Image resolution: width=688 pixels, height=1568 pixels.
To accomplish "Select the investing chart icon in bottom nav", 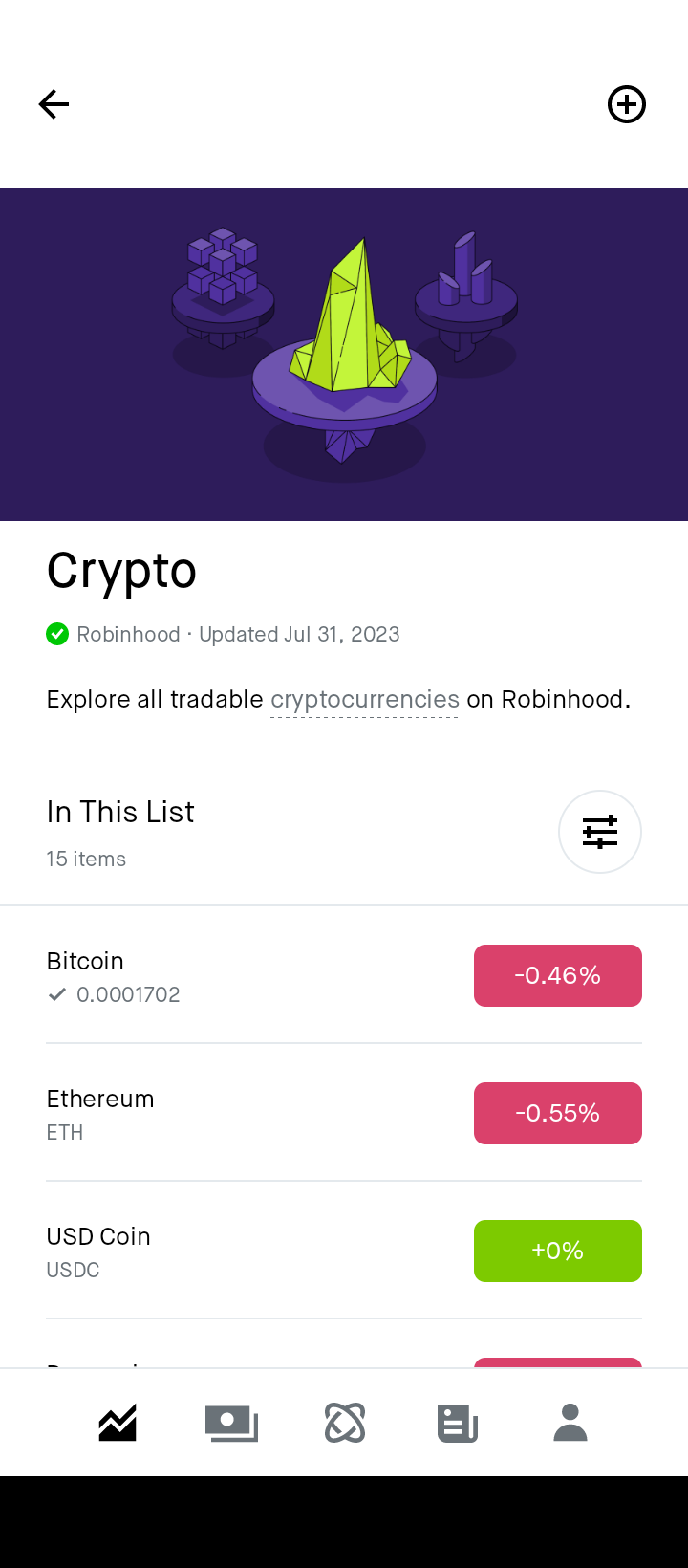I will point(117,1423).
